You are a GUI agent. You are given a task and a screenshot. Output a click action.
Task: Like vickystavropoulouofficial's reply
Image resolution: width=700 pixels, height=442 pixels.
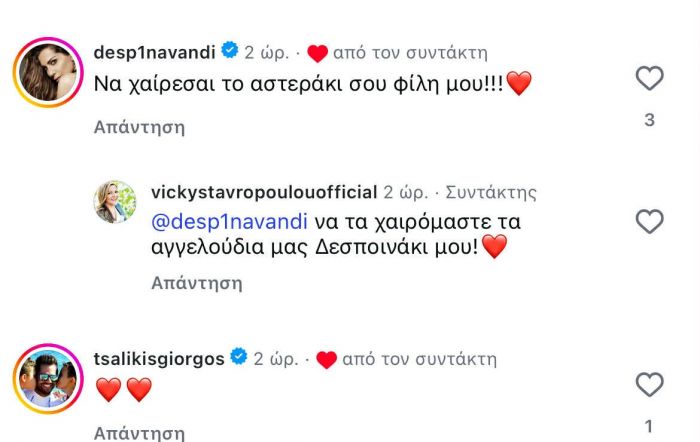pos(650,221)
